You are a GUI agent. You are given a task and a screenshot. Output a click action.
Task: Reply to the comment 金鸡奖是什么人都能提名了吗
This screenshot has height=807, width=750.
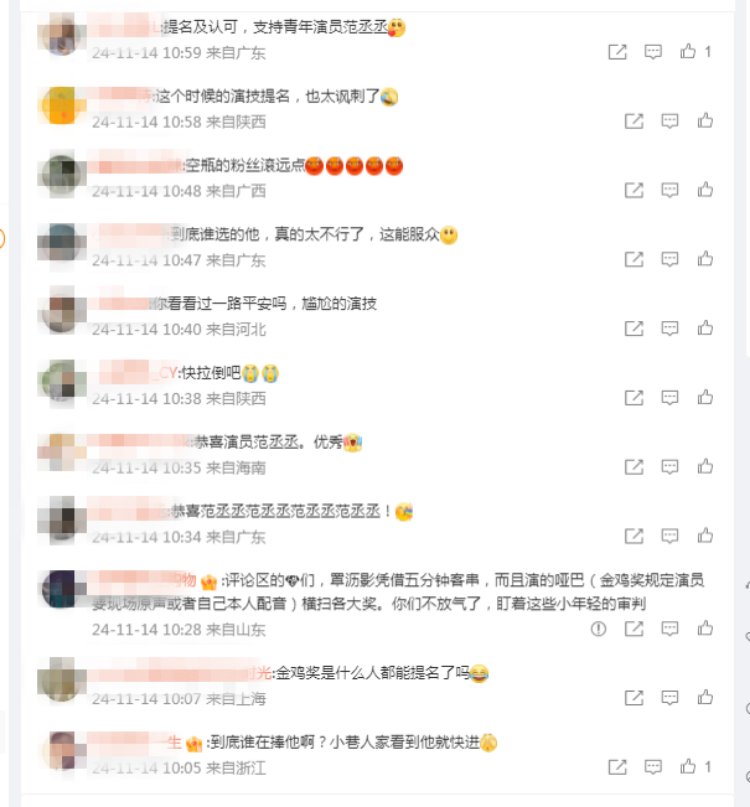[670, 698]
